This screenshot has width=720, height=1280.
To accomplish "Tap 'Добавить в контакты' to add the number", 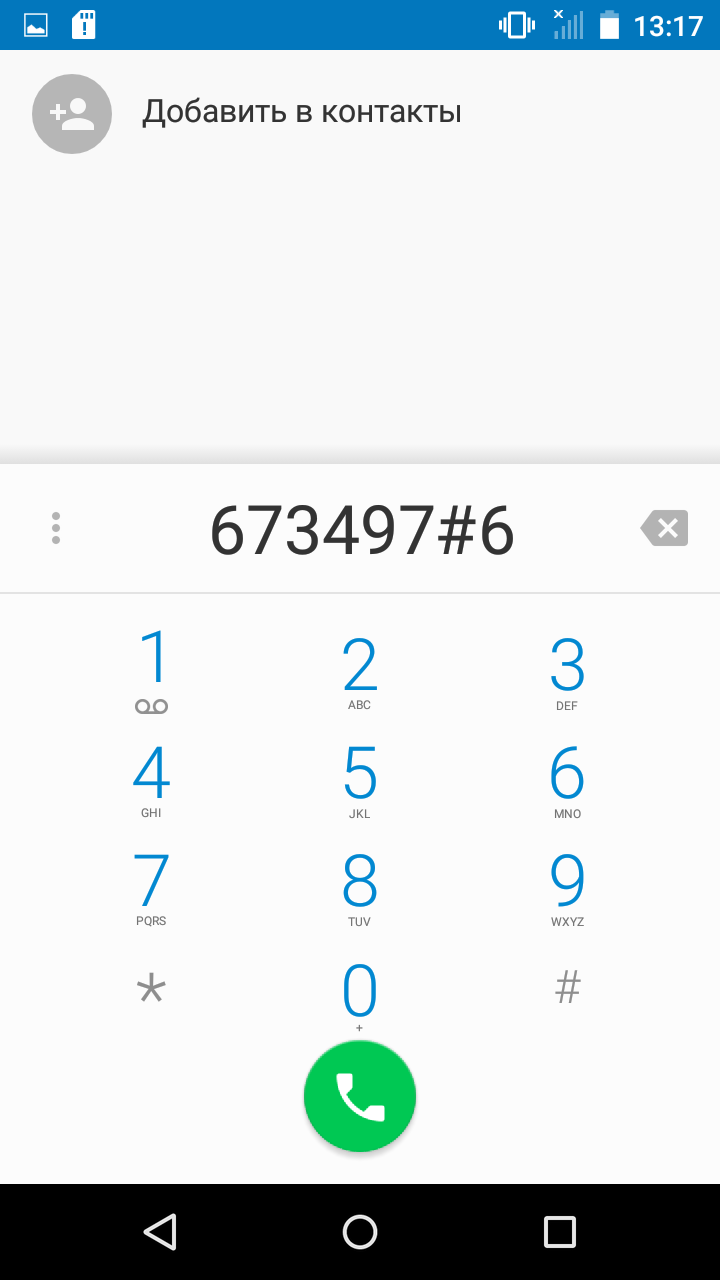I will click(x=301, y=112).
